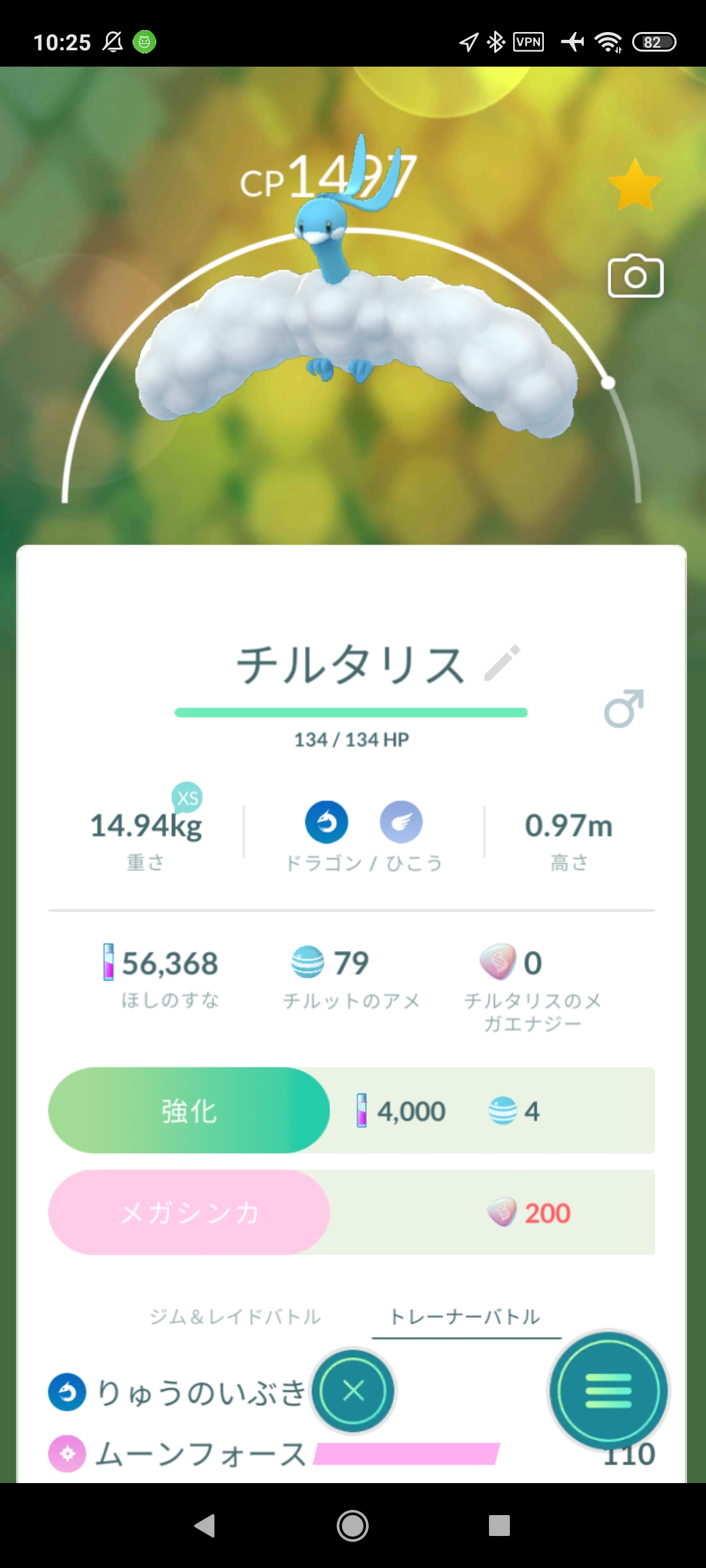This screenshot has width=706, height=1568.
Task: Toggle the favorite star for チルタリス
Action: pyautogui.click(x=635, y=185)
